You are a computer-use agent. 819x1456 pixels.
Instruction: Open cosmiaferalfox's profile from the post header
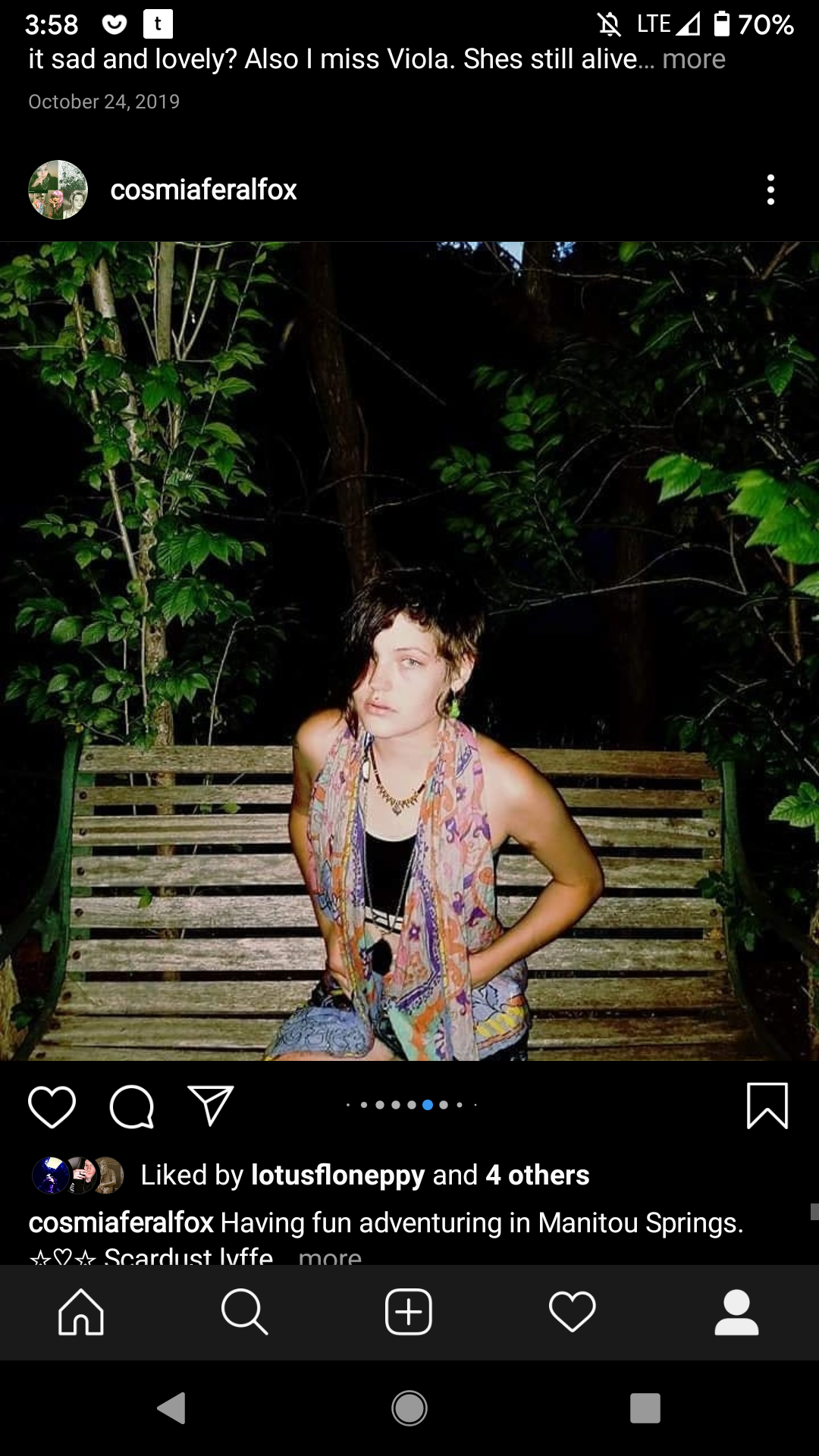[x=202, y=190]
